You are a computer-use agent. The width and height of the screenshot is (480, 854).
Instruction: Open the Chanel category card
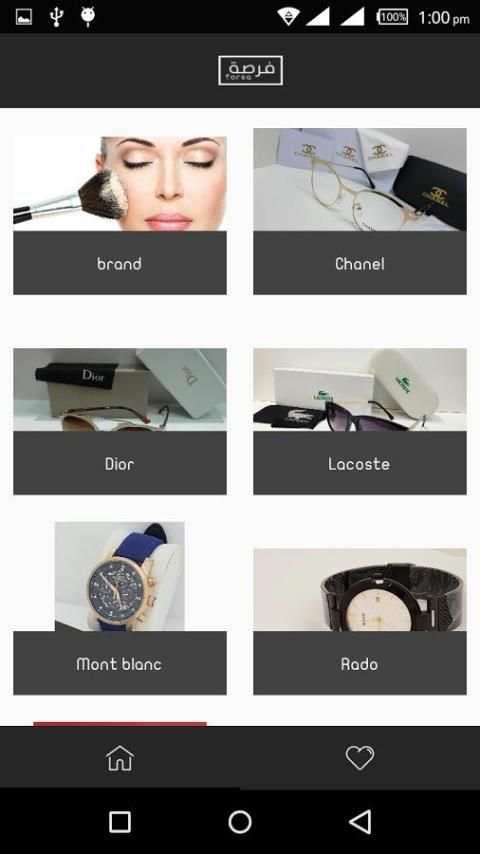coord(360,211)
